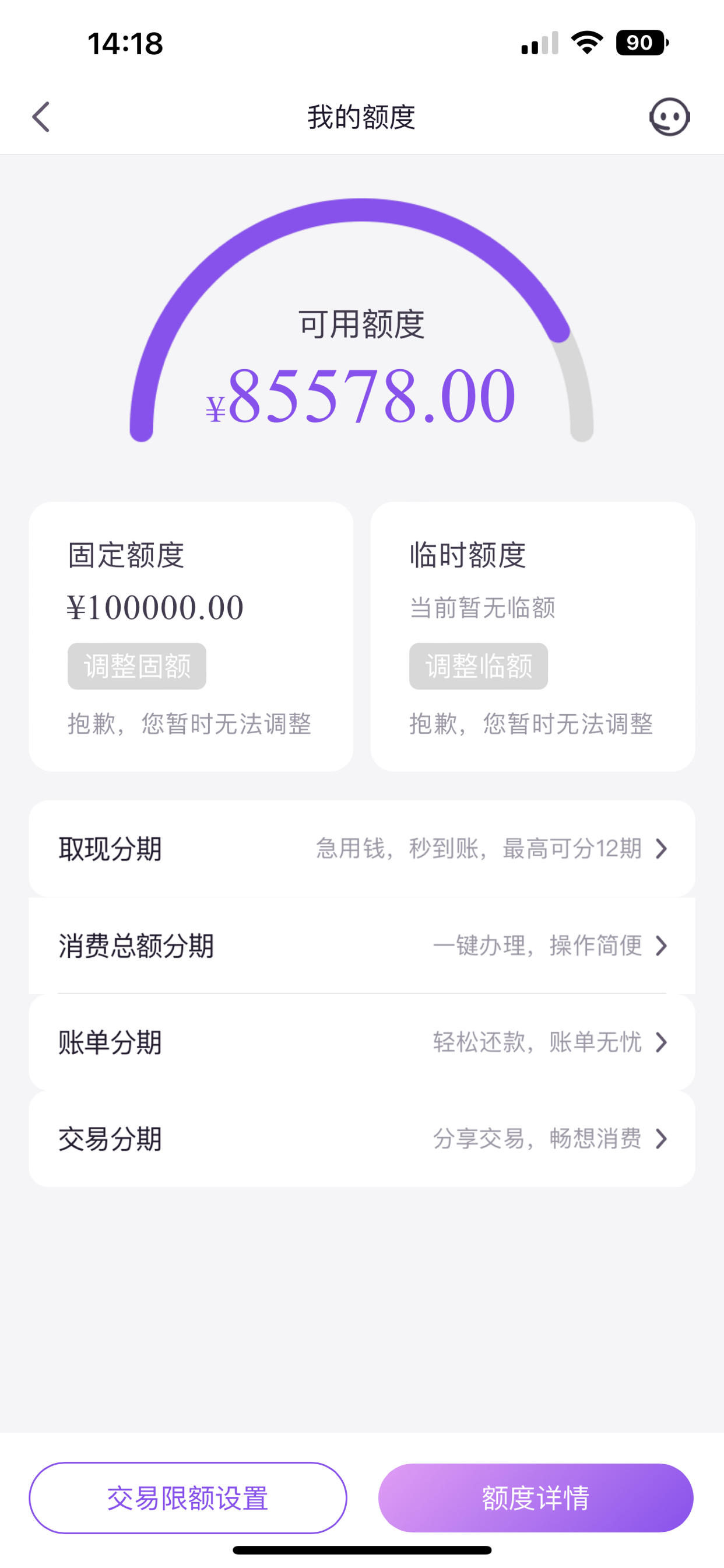Open 消费总额分期
The image size is (724, 1568).
click(x=362, y=946)
